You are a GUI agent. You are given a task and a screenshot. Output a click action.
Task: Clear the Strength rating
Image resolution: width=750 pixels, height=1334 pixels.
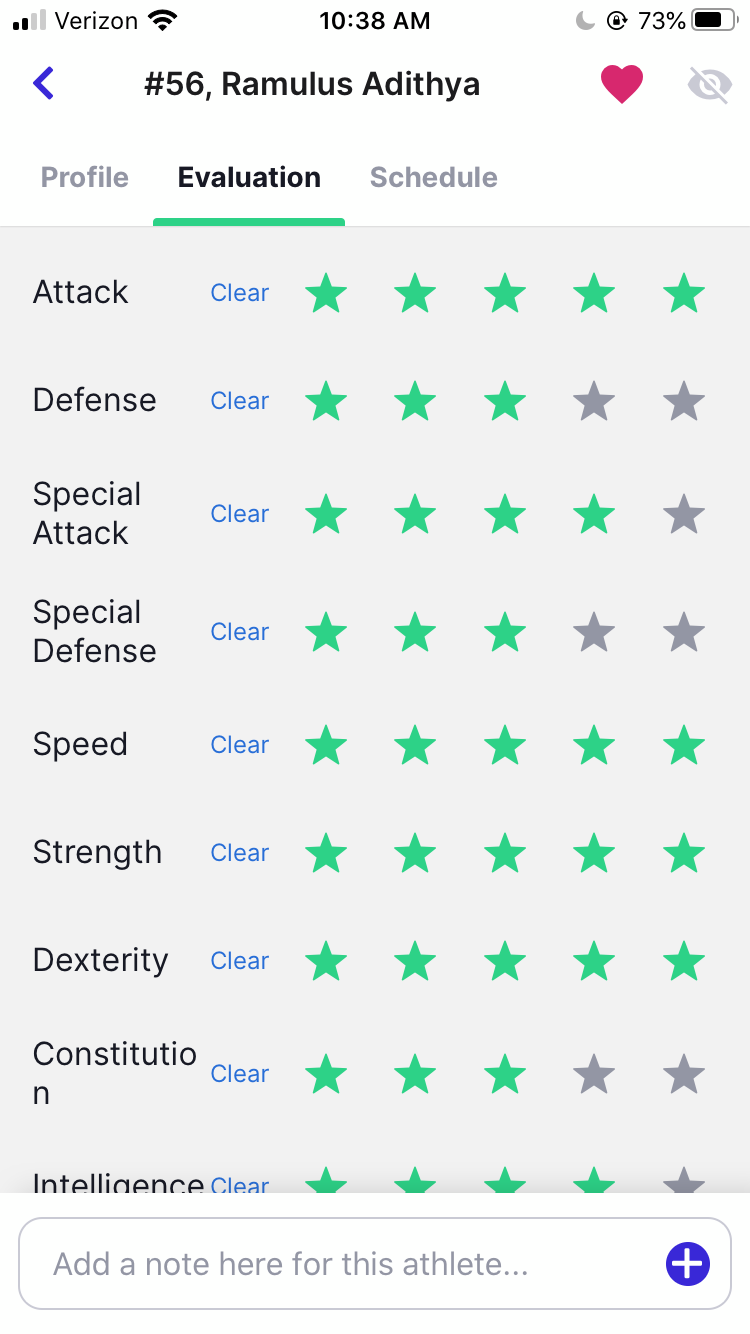click(x=240, y=853)
